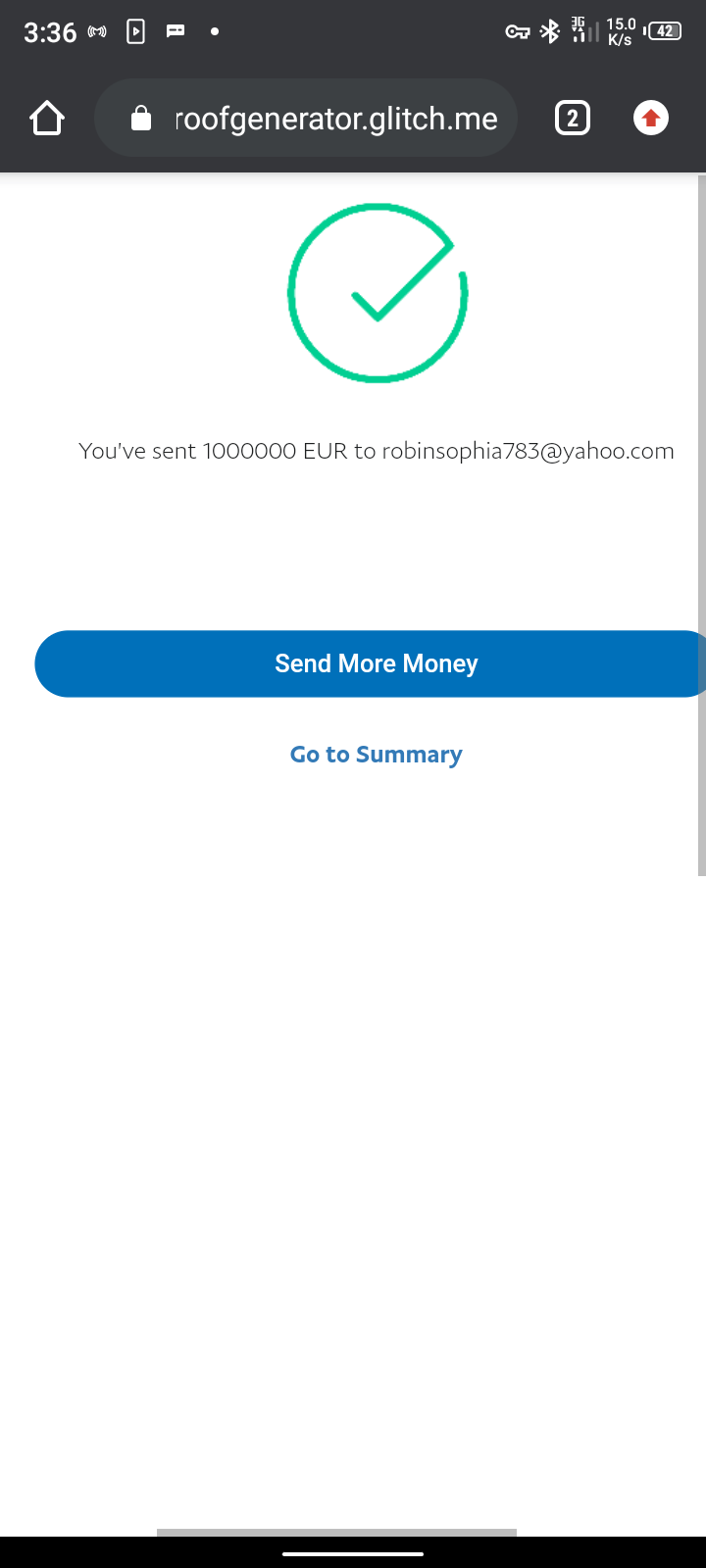This screenshot has height=1568, width=706.
Task: Tap the red update arrow icon
Action: pyautogui.click(x=650, y=119)
